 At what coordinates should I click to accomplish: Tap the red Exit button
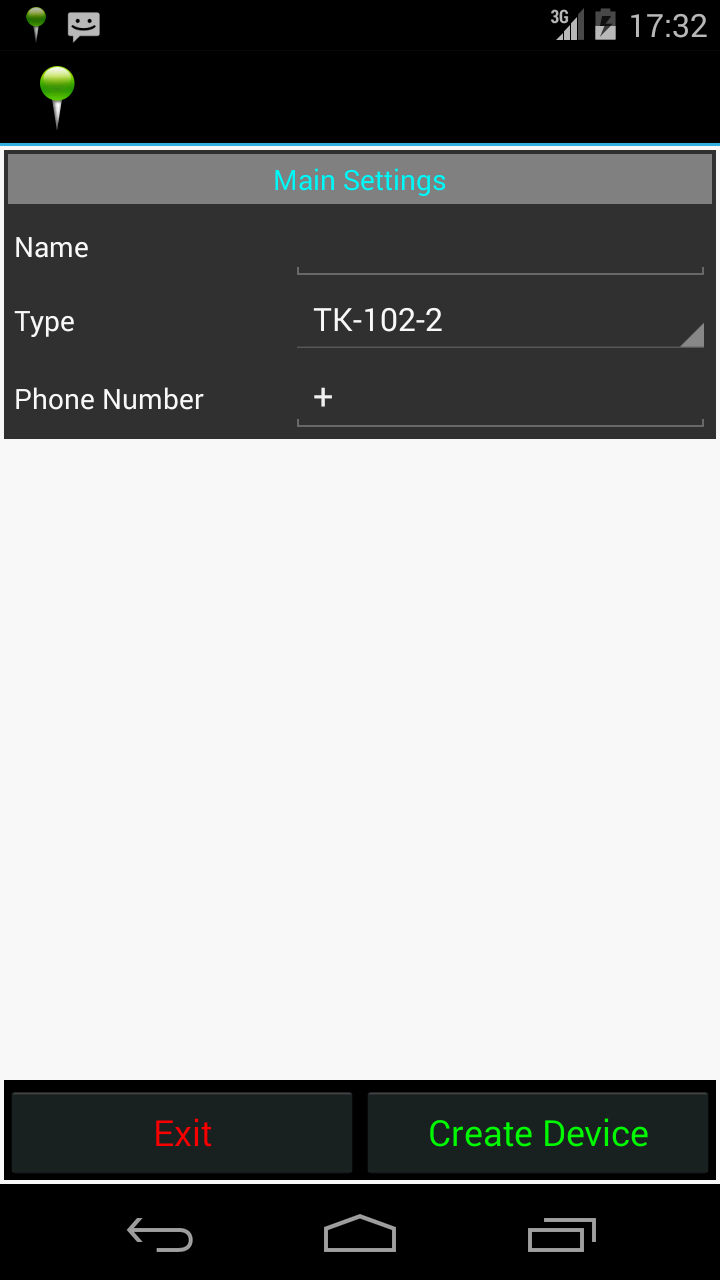182,1133
